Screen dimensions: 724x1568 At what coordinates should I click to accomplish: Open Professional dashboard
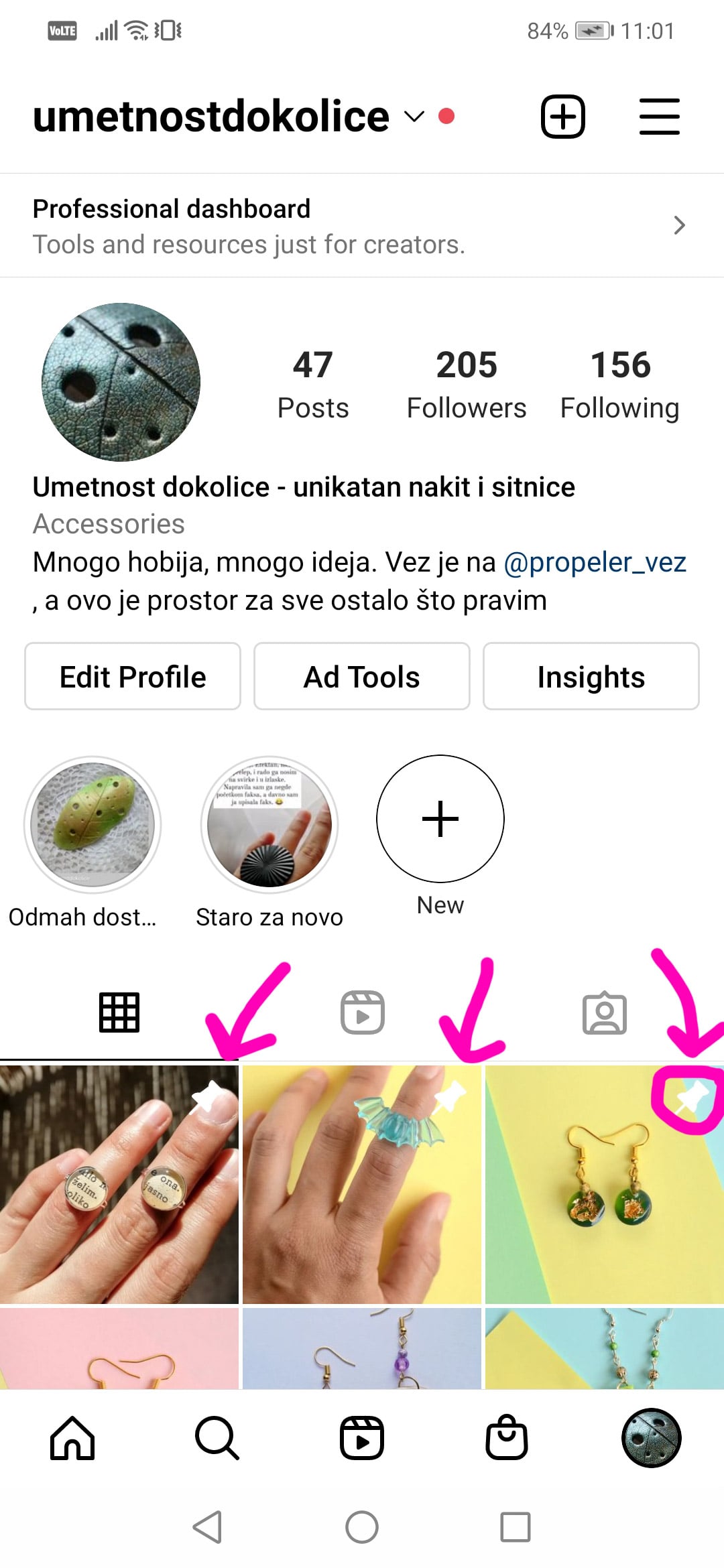pyautogui.click(x=362, y=226)
